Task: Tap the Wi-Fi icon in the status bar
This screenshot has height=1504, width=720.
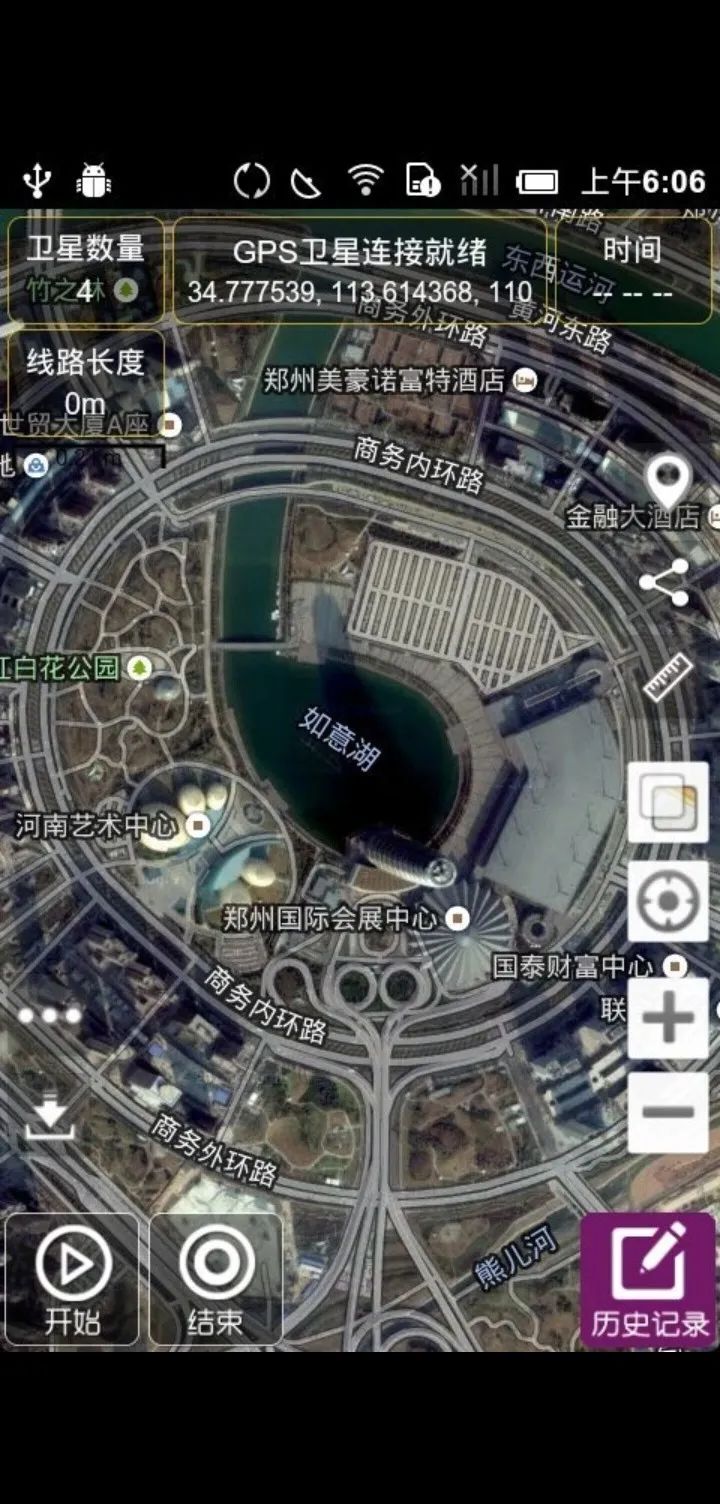Action: tap(368, 176)
